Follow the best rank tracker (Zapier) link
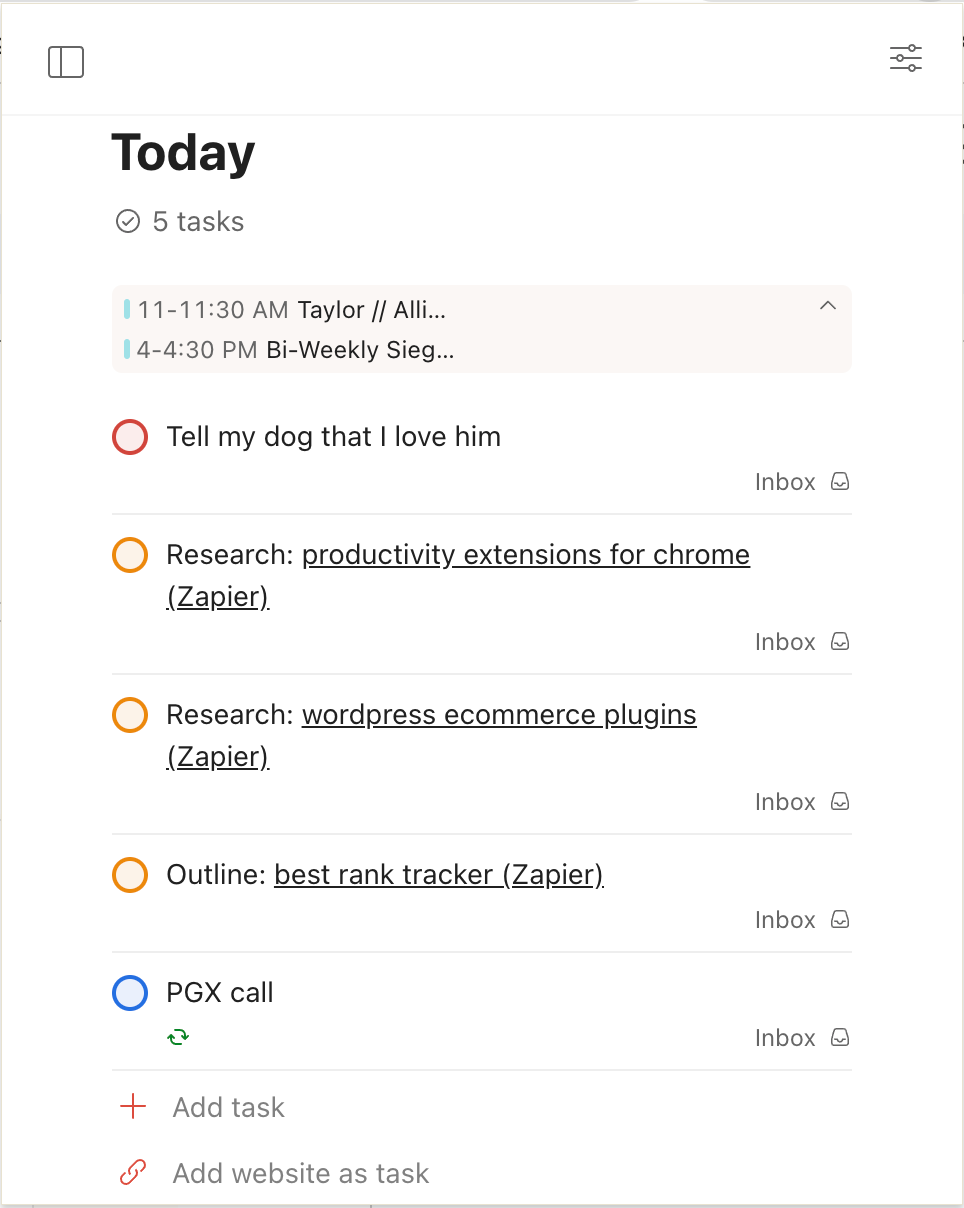The height and width of the screenshot is (1208, 964). (438, 875)
